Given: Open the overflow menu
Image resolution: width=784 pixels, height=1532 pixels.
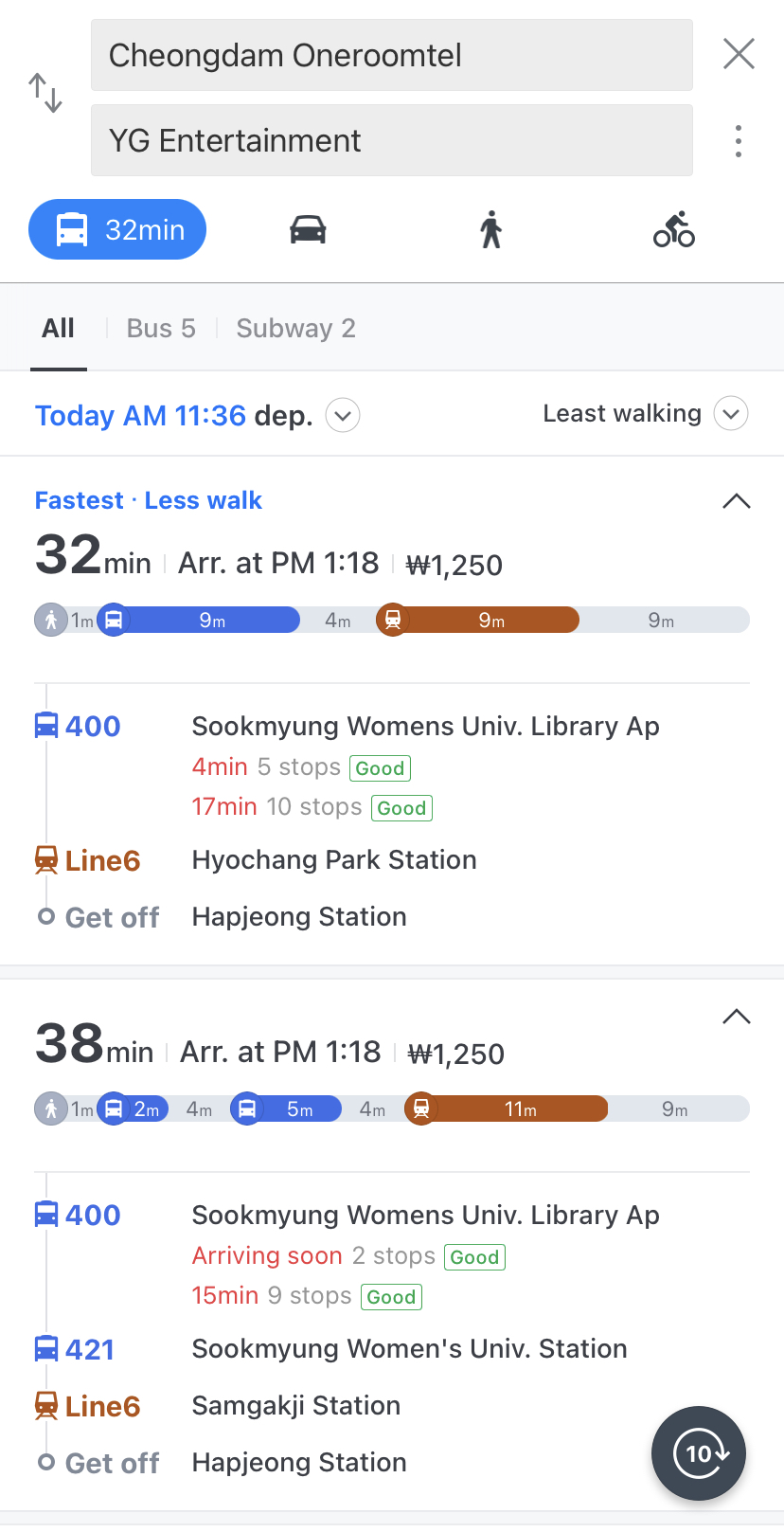Looking at the screenshot, I should pos(739,141).
